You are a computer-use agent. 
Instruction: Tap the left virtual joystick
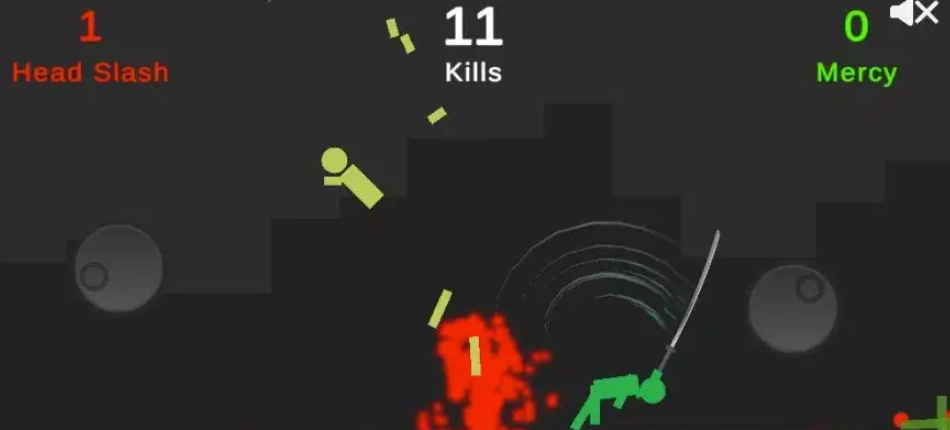[118, 268]
